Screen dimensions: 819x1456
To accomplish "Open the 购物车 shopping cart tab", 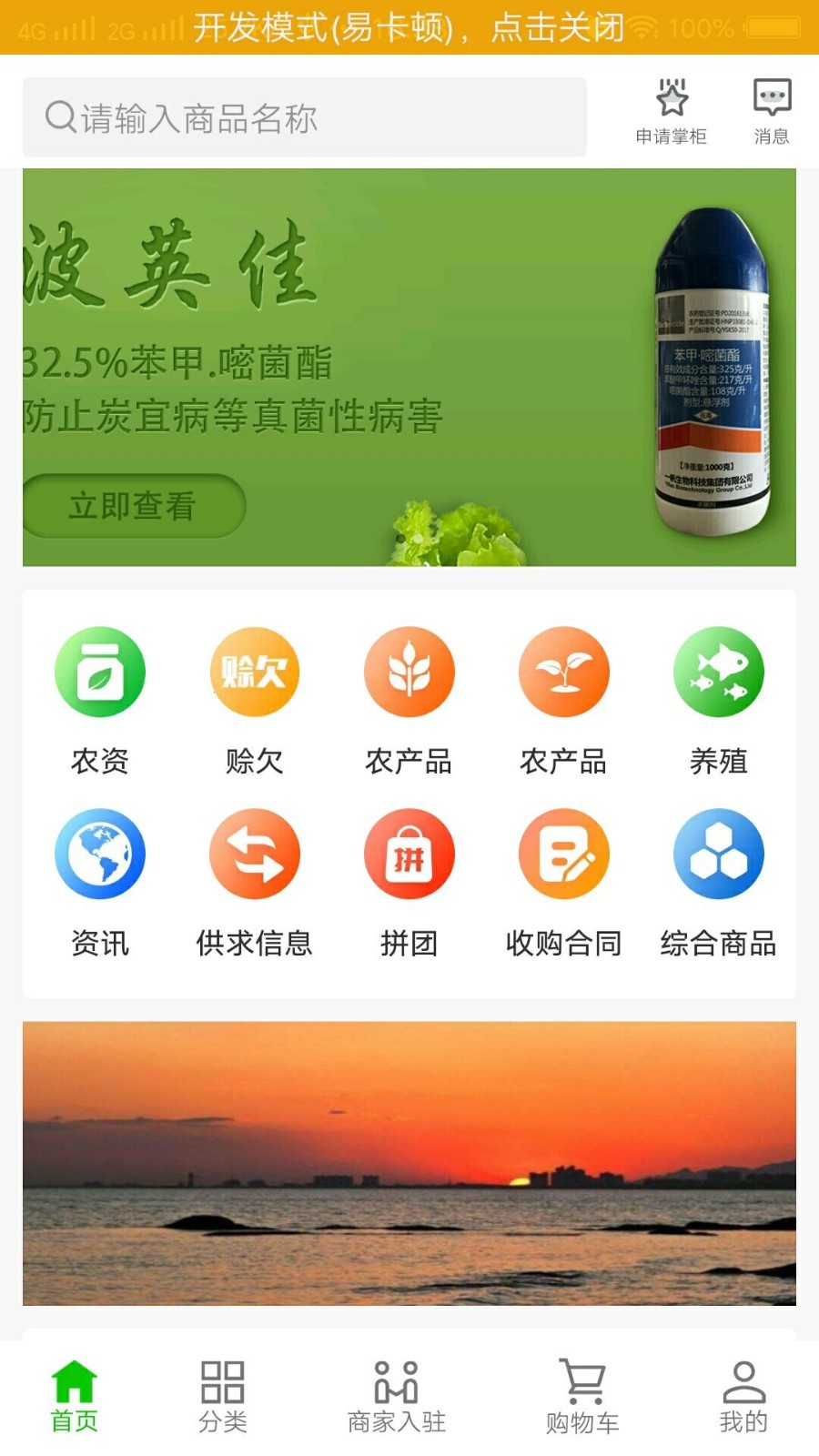I will [582, 1397].
